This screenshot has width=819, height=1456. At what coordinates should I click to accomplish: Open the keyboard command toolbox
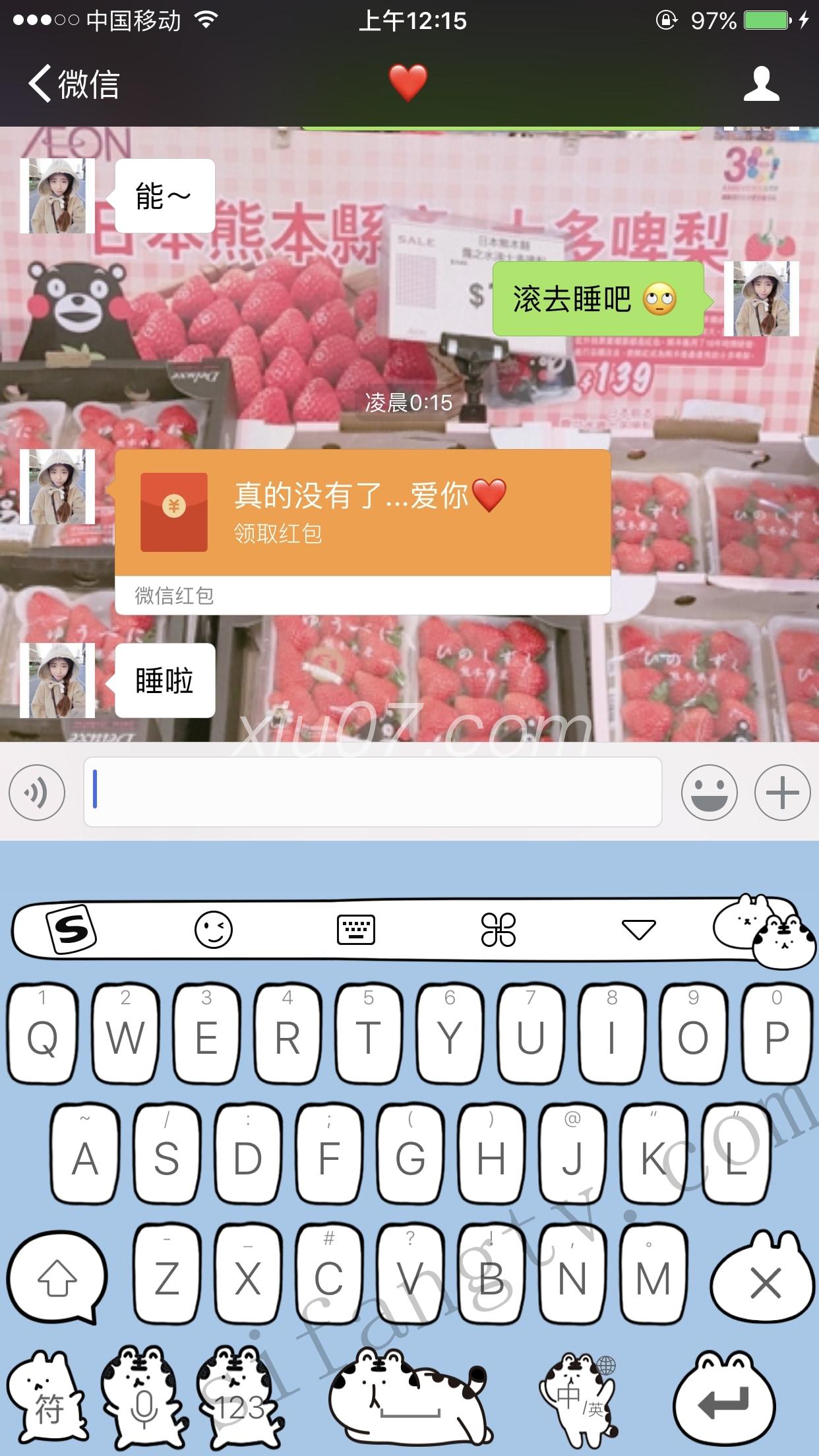[499, 930]
